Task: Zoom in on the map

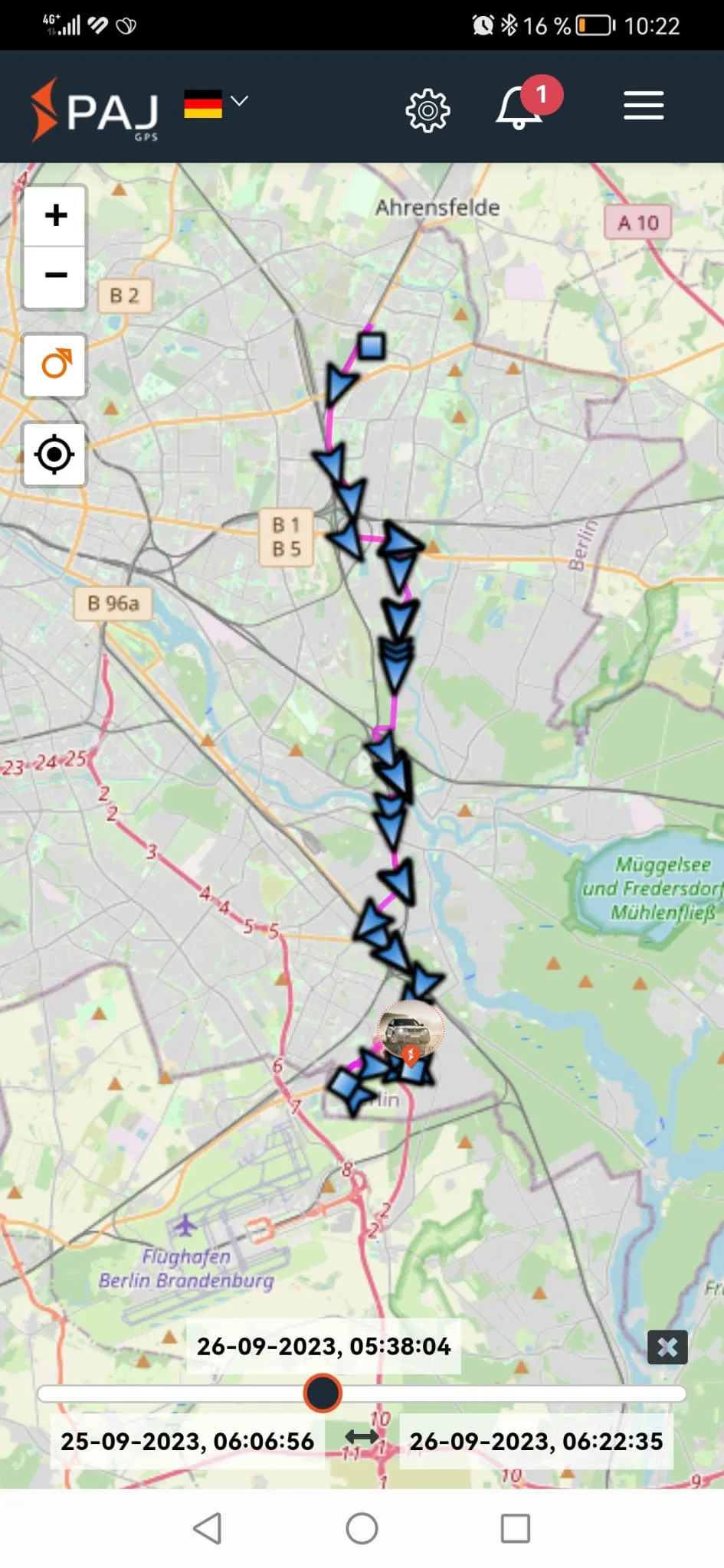Action: tap(55, 215)
